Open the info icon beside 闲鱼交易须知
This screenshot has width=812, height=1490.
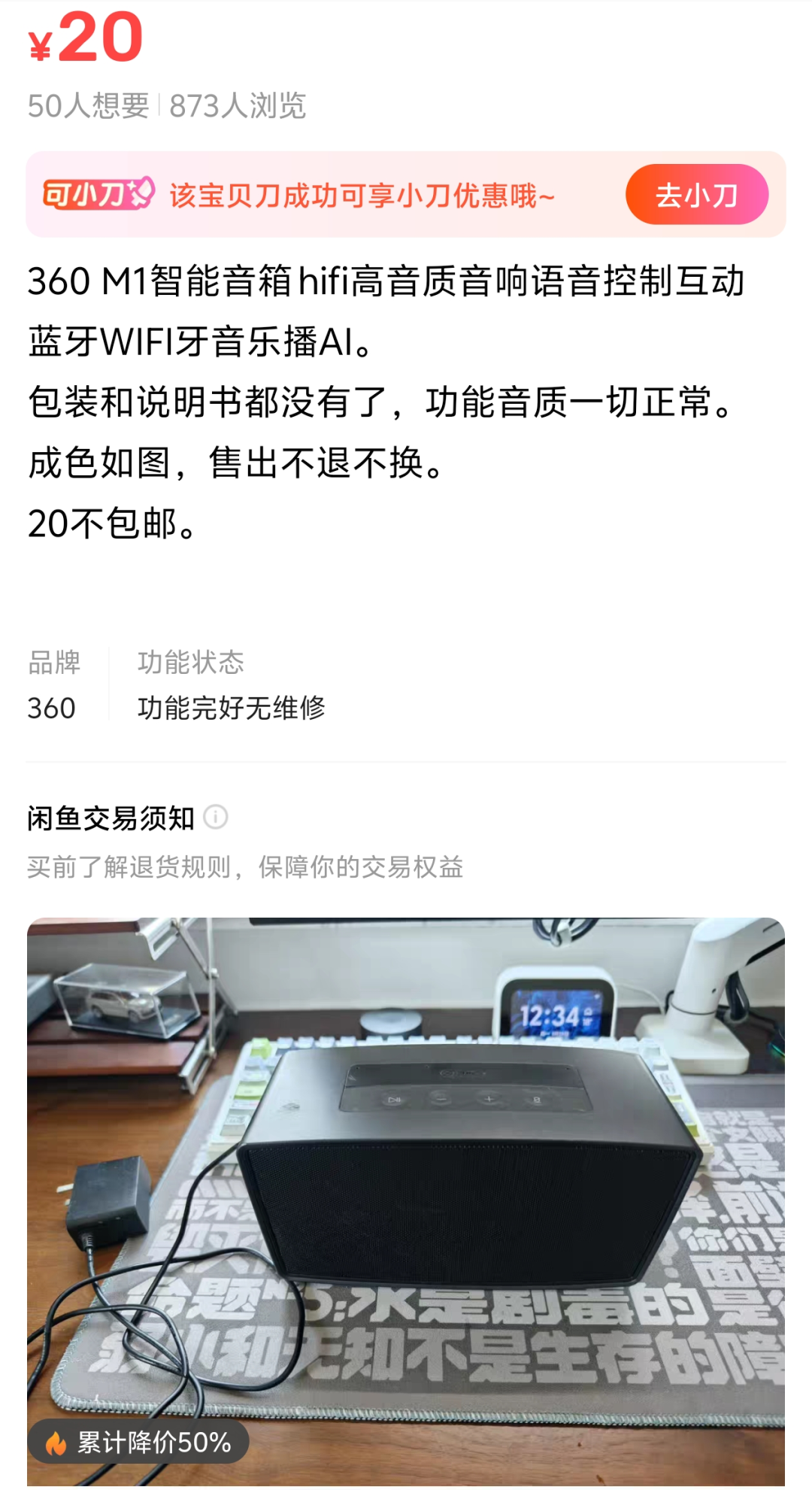point(216,817)
